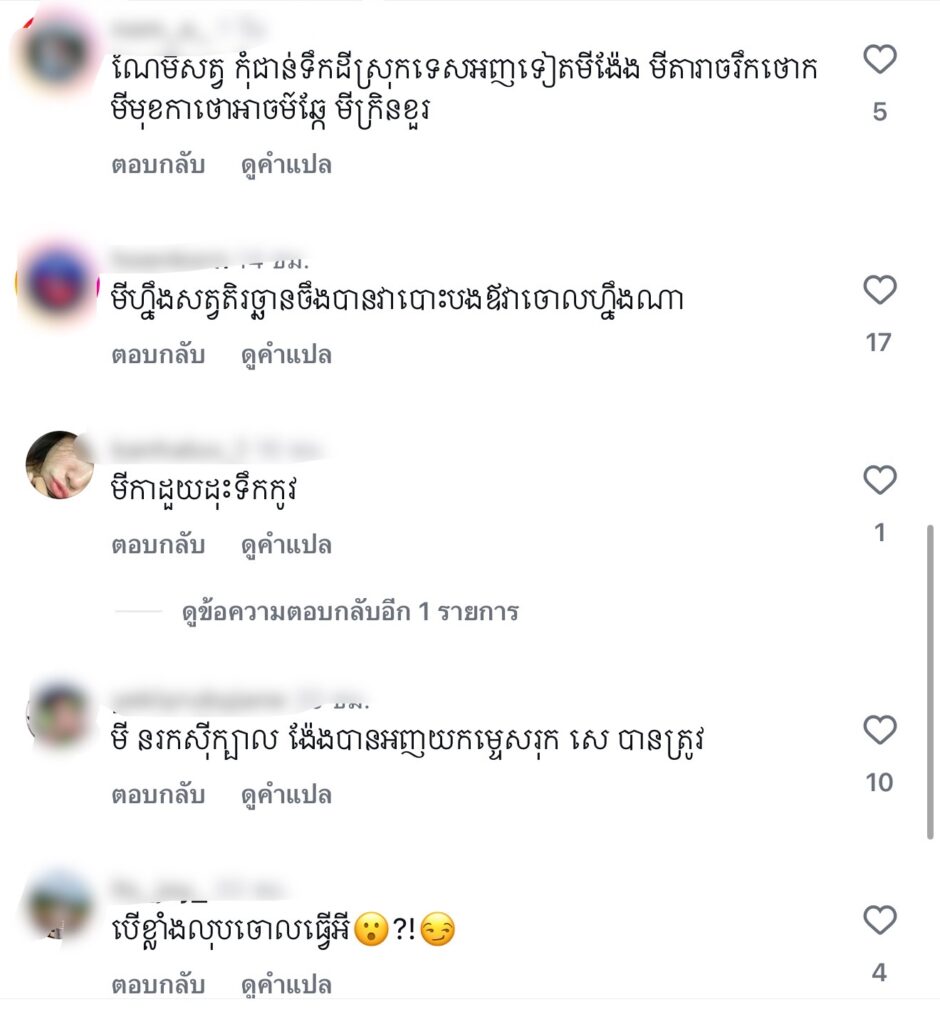This screenshot has height=1024, width=940.
Task: Translate the comment with the emoji faces
Action: pyautogui.click(x=286, y=984)
